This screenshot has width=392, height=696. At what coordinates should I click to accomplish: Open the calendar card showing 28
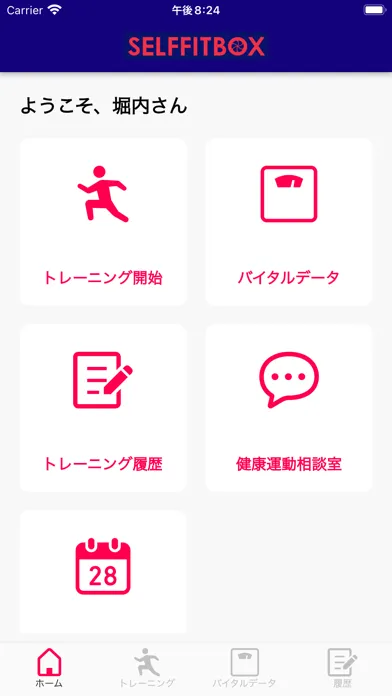pos(103,572)
